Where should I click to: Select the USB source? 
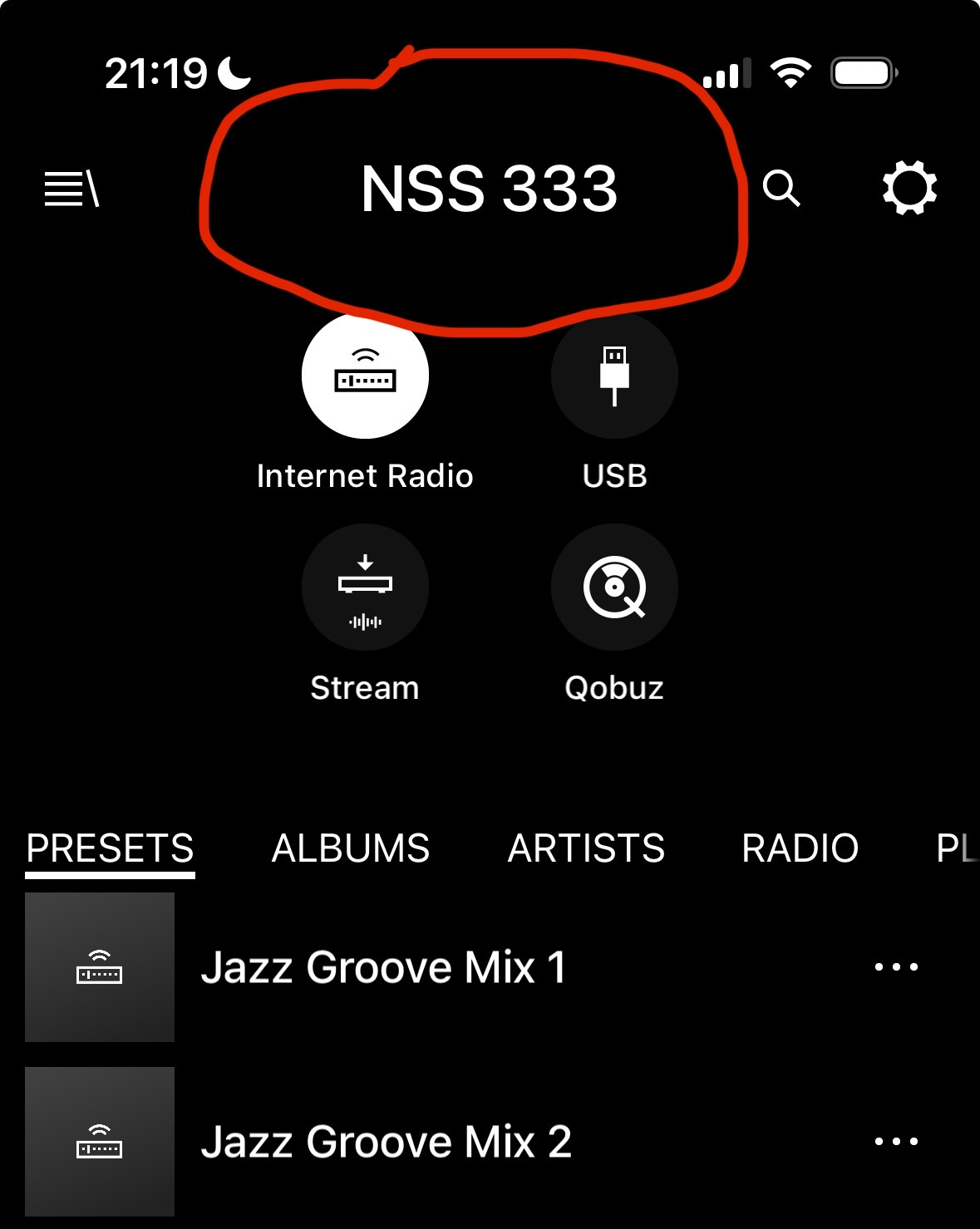point(614,376)
